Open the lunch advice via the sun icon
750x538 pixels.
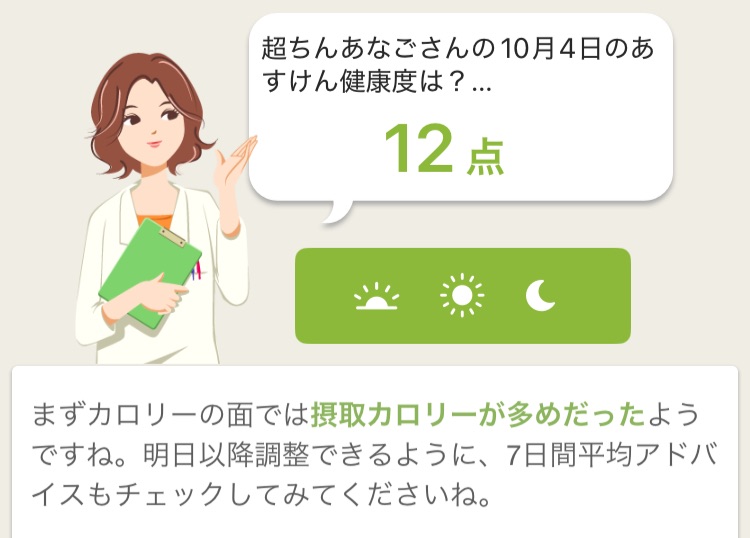click(x=461, y=295)
